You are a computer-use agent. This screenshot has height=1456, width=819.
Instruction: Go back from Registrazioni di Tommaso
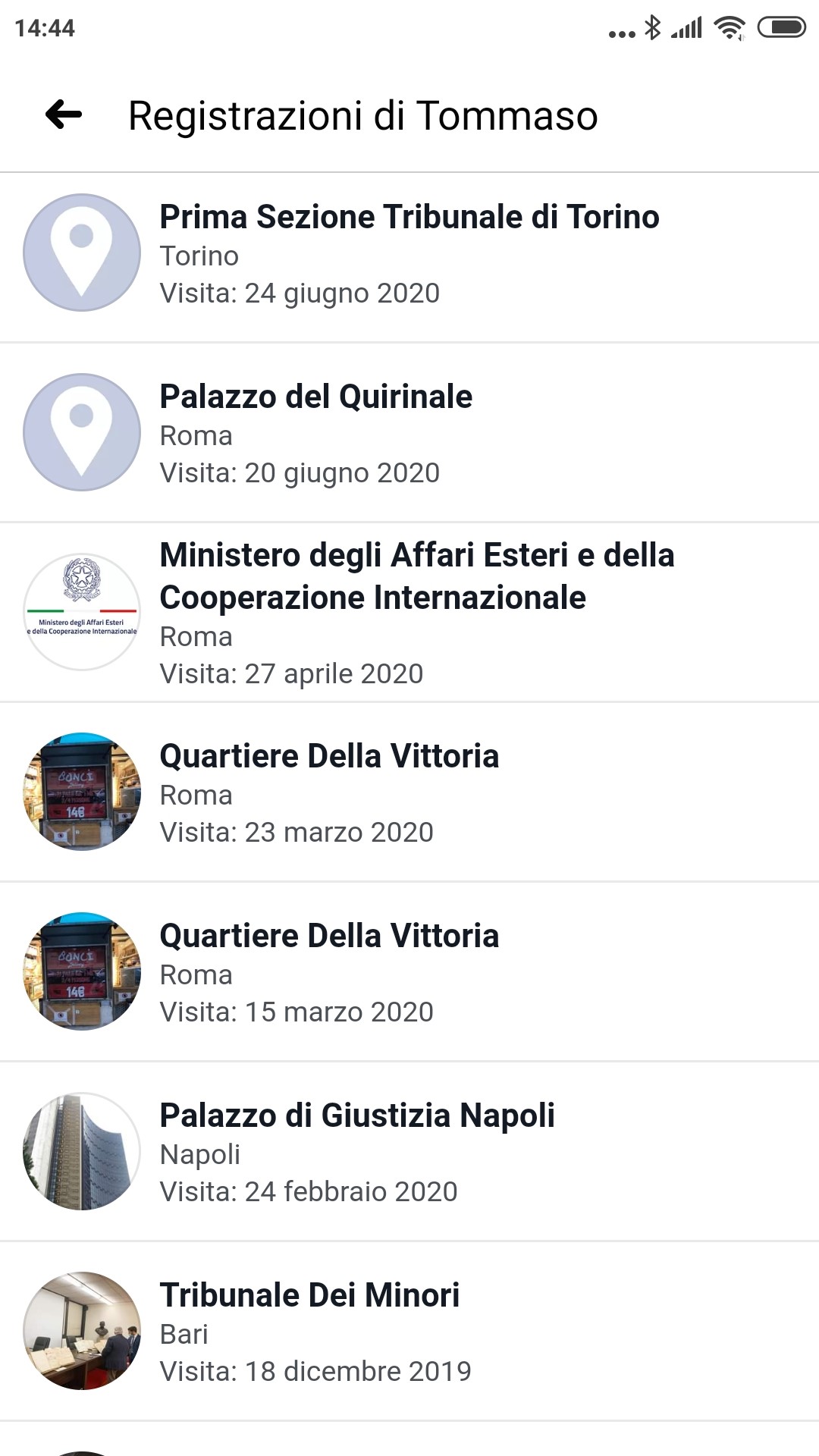(64, 115)
